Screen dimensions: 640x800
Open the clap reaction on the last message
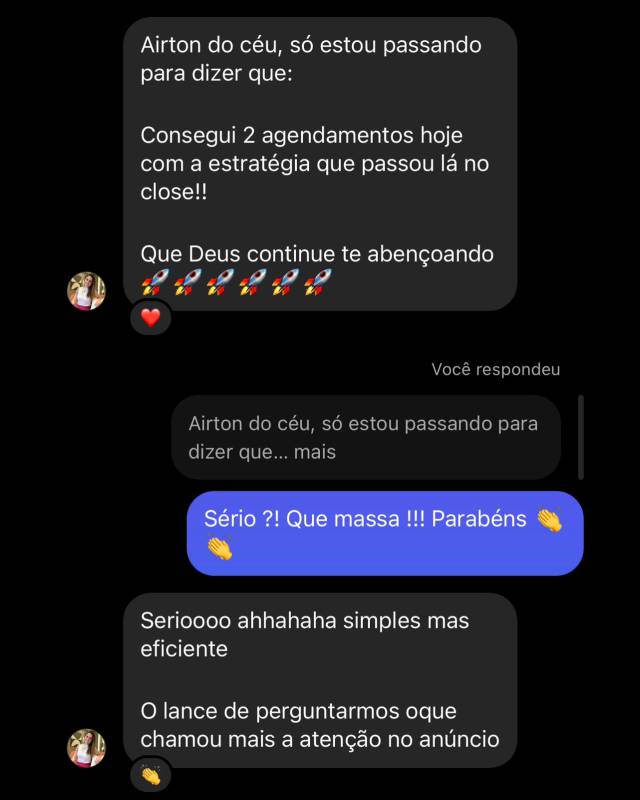click(x=151, y=774)
